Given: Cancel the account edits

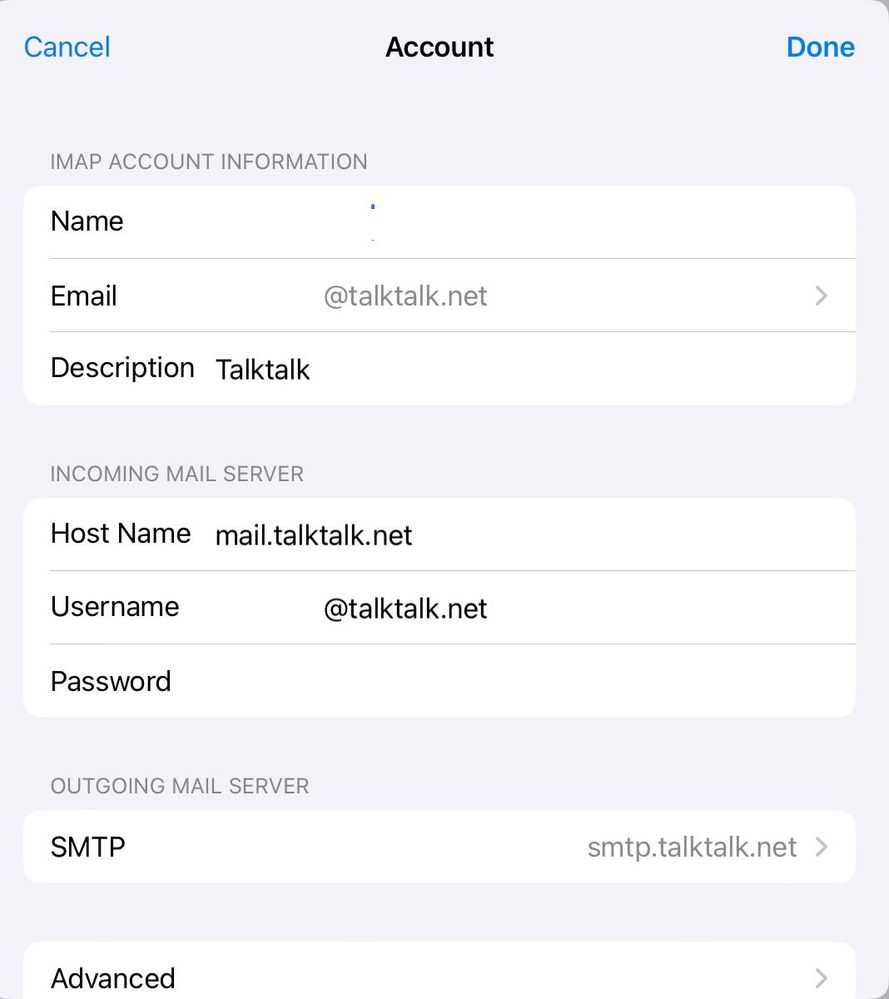Looking at the screenshot, I should point(67,47).
